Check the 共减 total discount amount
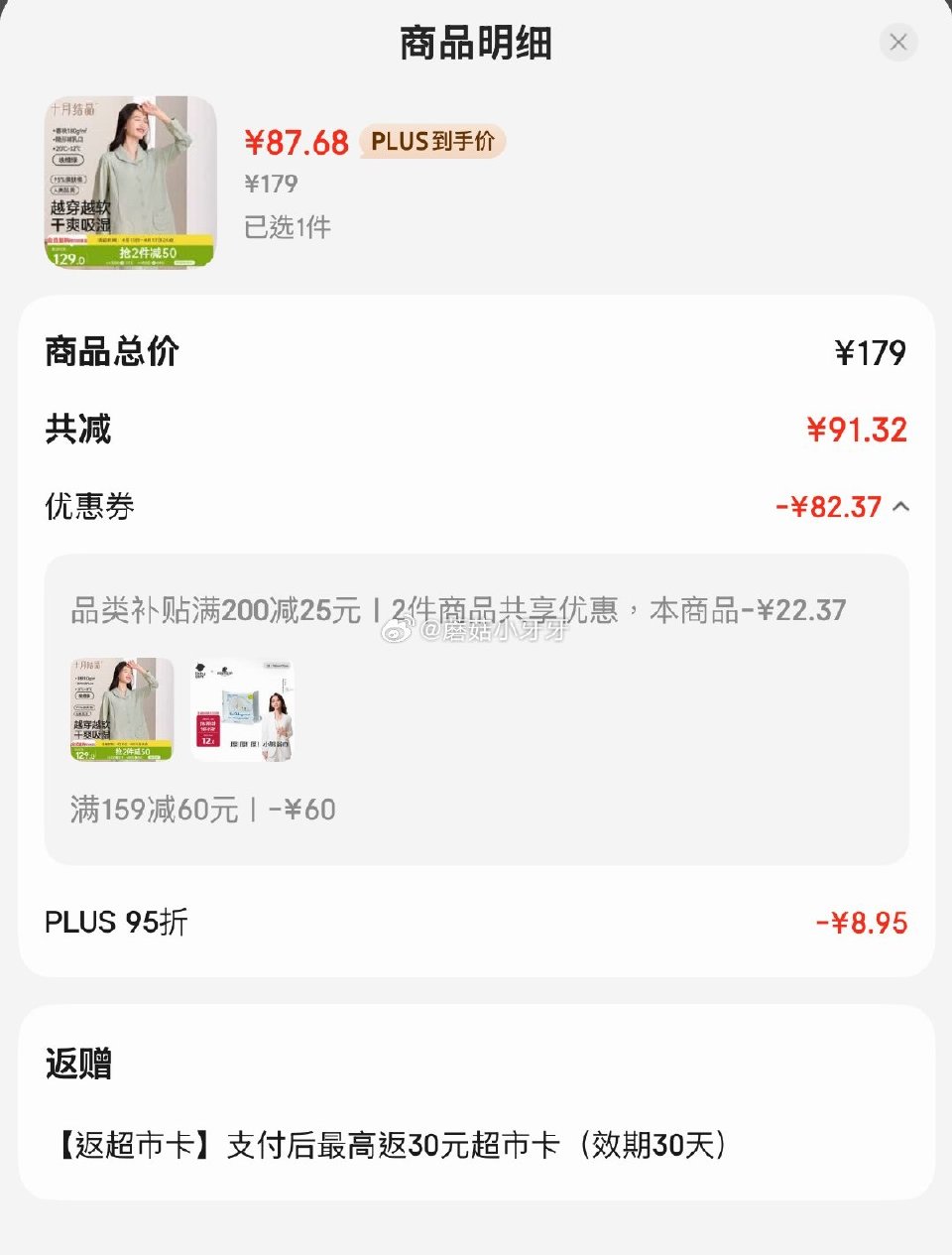952x1255 pixels. pyautogui.click(x=856, y=428)
